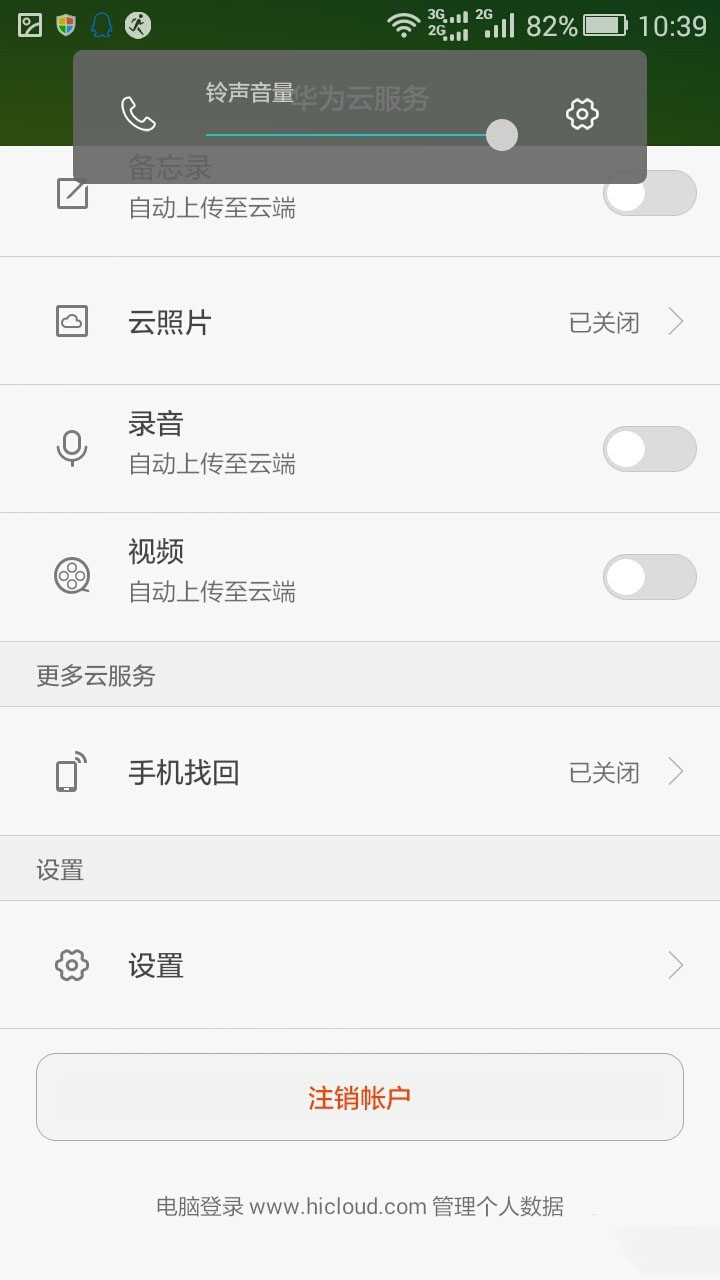The height and width of the screenshot is (1280, 720).
Task: Tap the QQ penguin icon in the status bar
Action: click(103, 25)
